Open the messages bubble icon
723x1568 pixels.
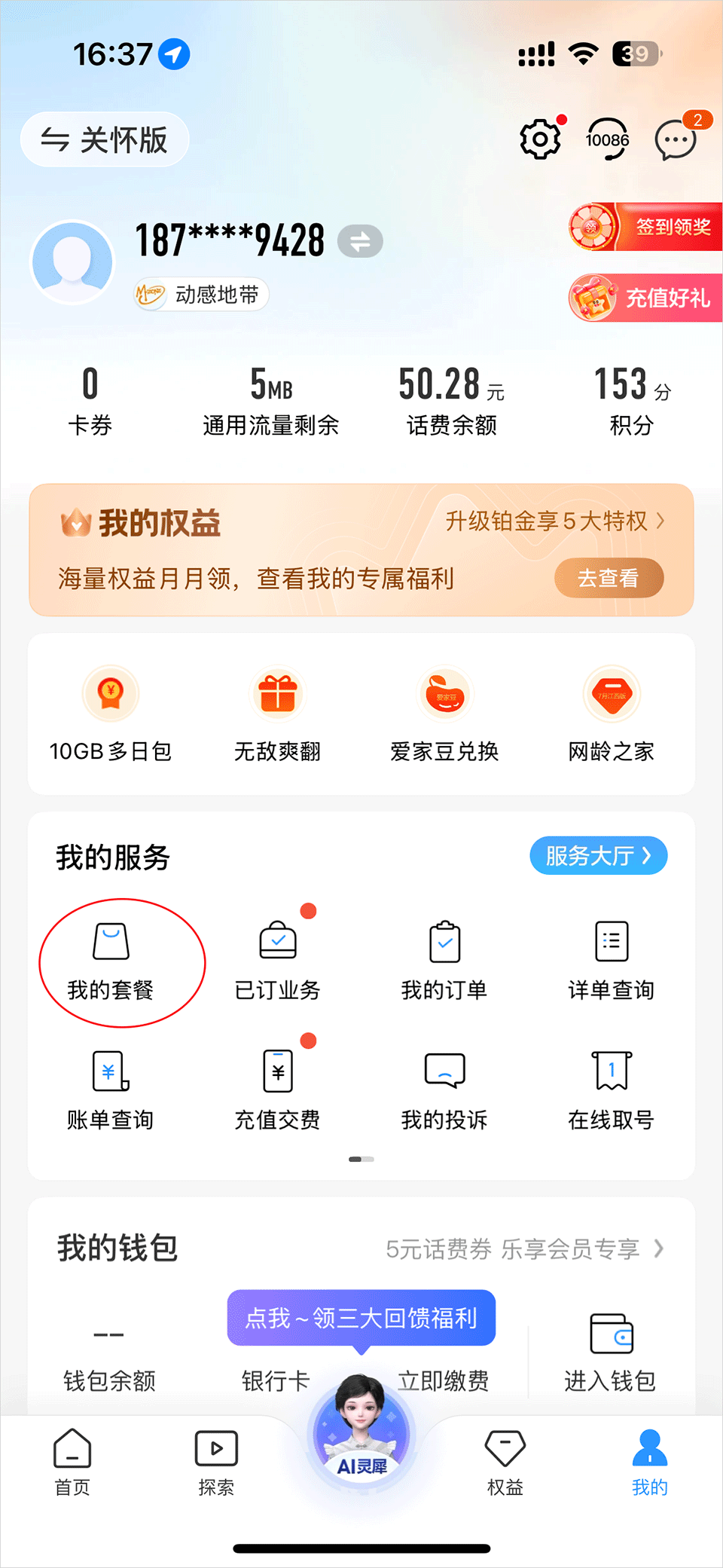675,140
